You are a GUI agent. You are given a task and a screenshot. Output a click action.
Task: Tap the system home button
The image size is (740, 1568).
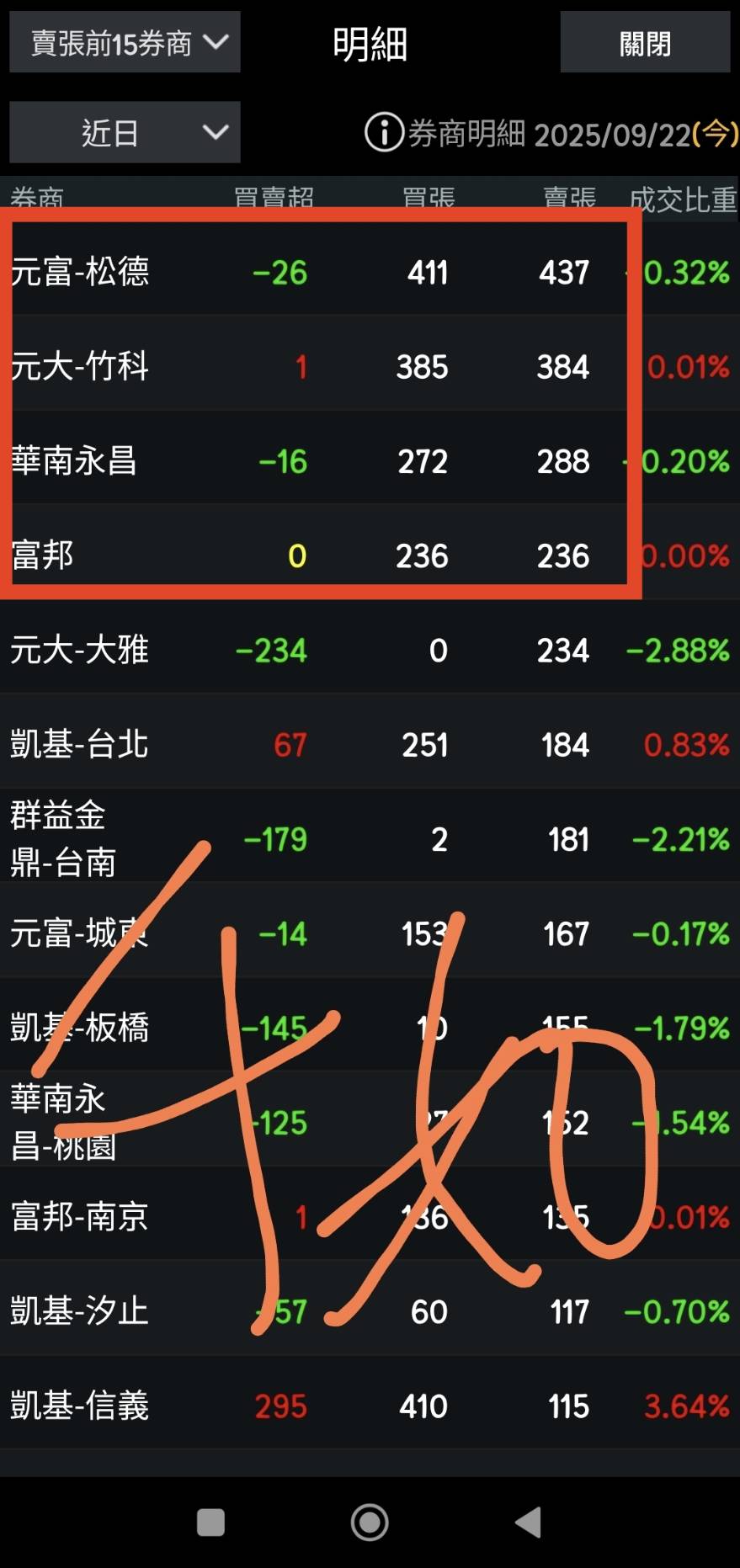click(x=370, y=1522)
